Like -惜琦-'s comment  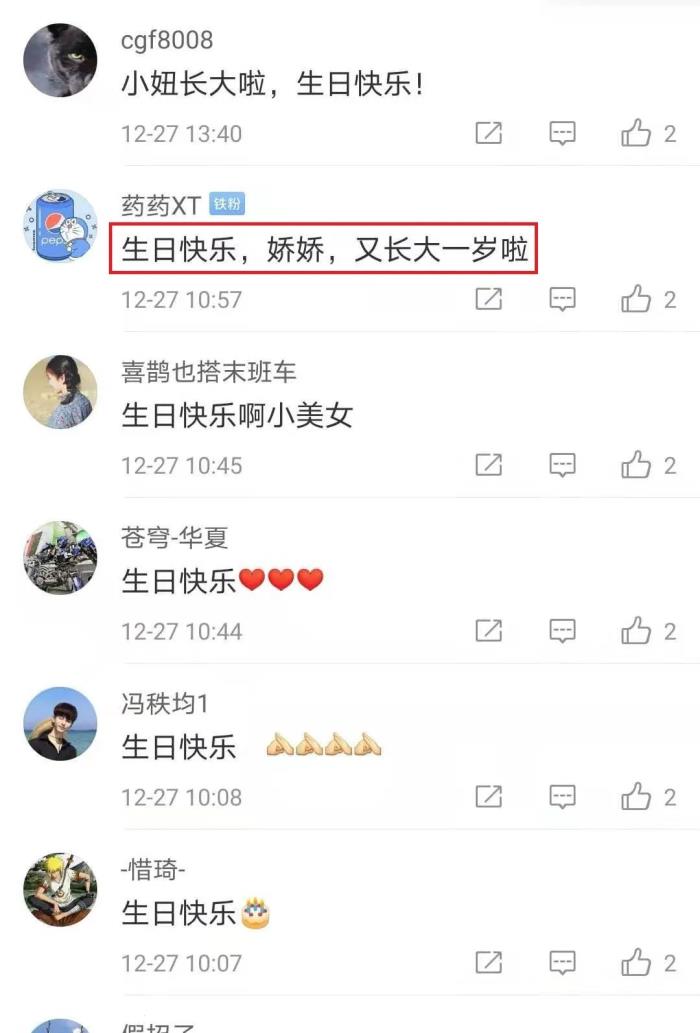point(636,963)
